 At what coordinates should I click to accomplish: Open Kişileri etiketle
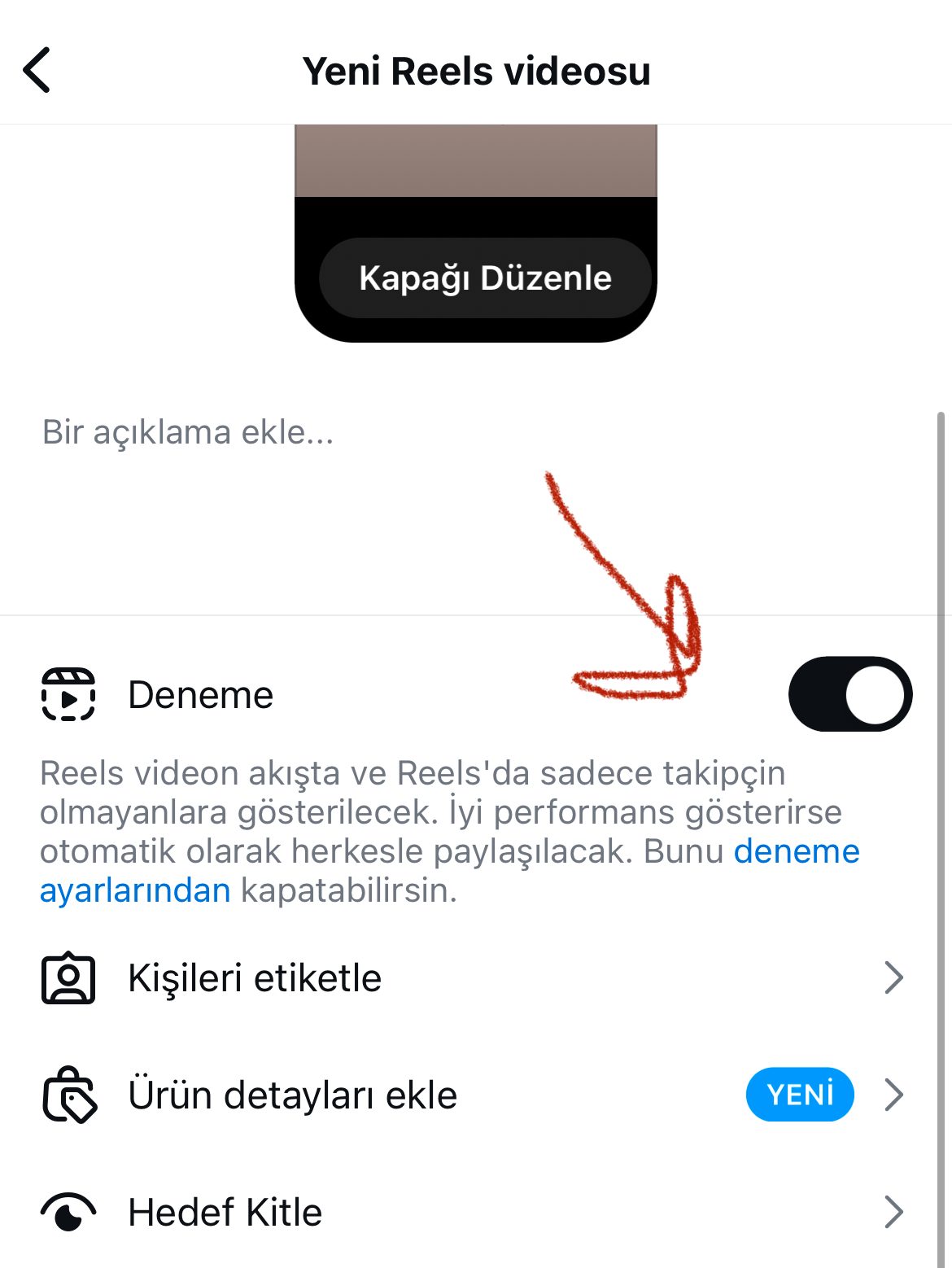pyautogui.click(x=476, y=977)
